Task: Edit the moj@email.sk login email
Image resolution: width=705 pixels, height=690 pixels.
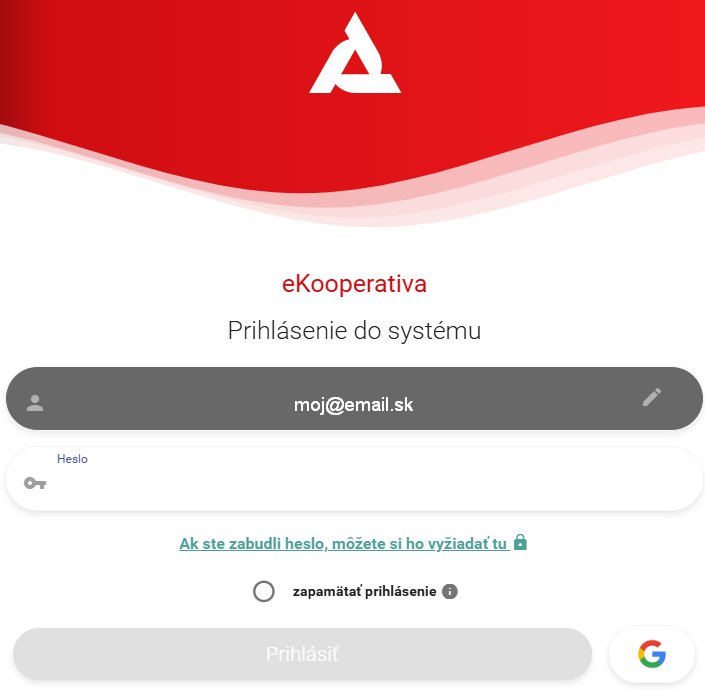Action: point(651,398)
